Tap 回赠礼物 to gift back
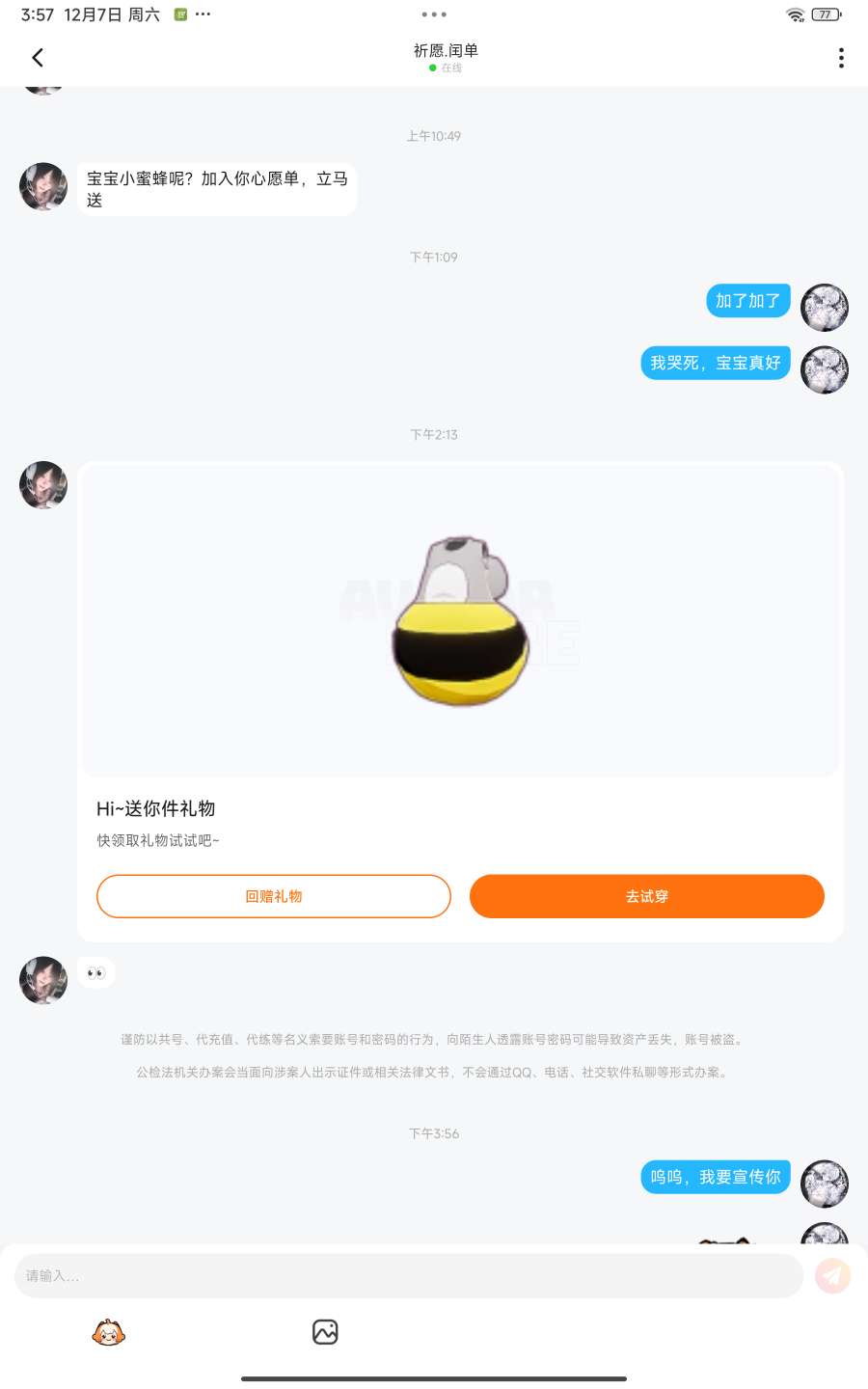This screenshot has width=868, height=1389. tap(274, 896)
